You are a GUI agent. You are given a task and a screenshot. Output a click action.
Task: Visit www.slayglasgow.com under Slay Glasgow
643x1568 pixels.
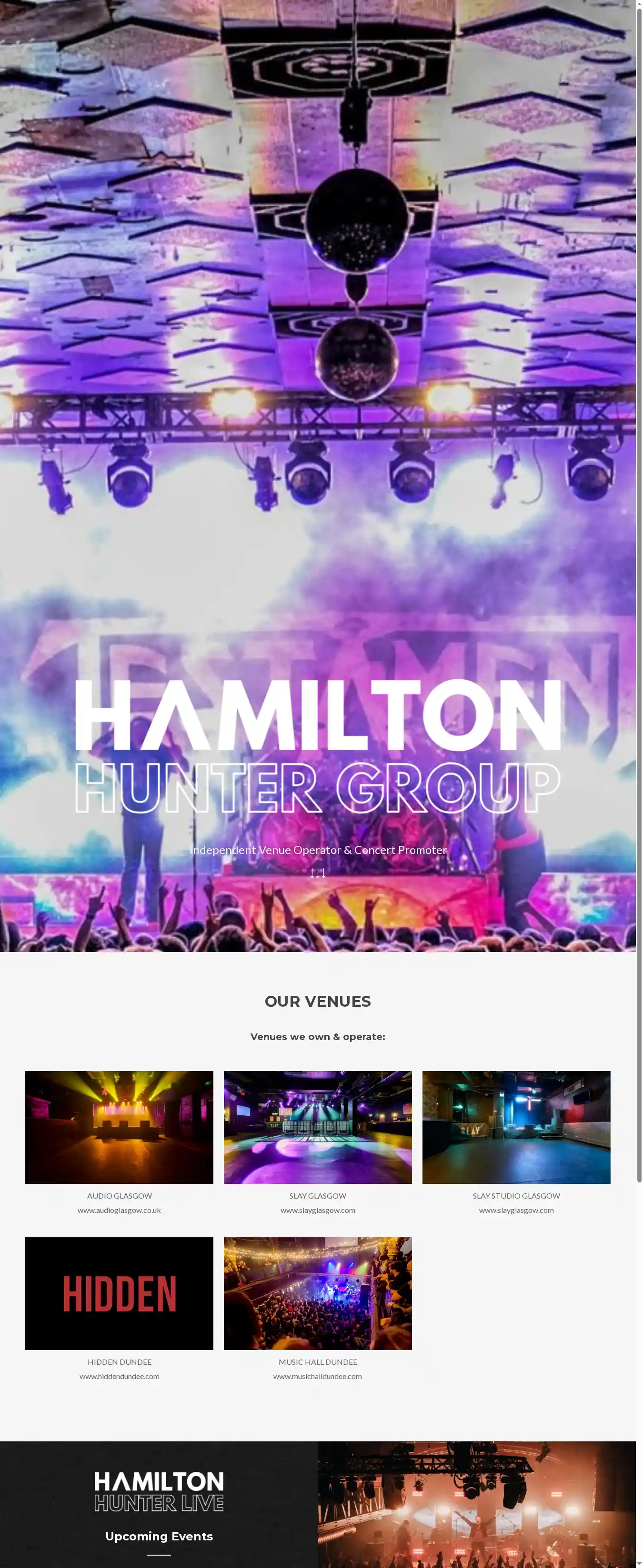coord(317,1210)
